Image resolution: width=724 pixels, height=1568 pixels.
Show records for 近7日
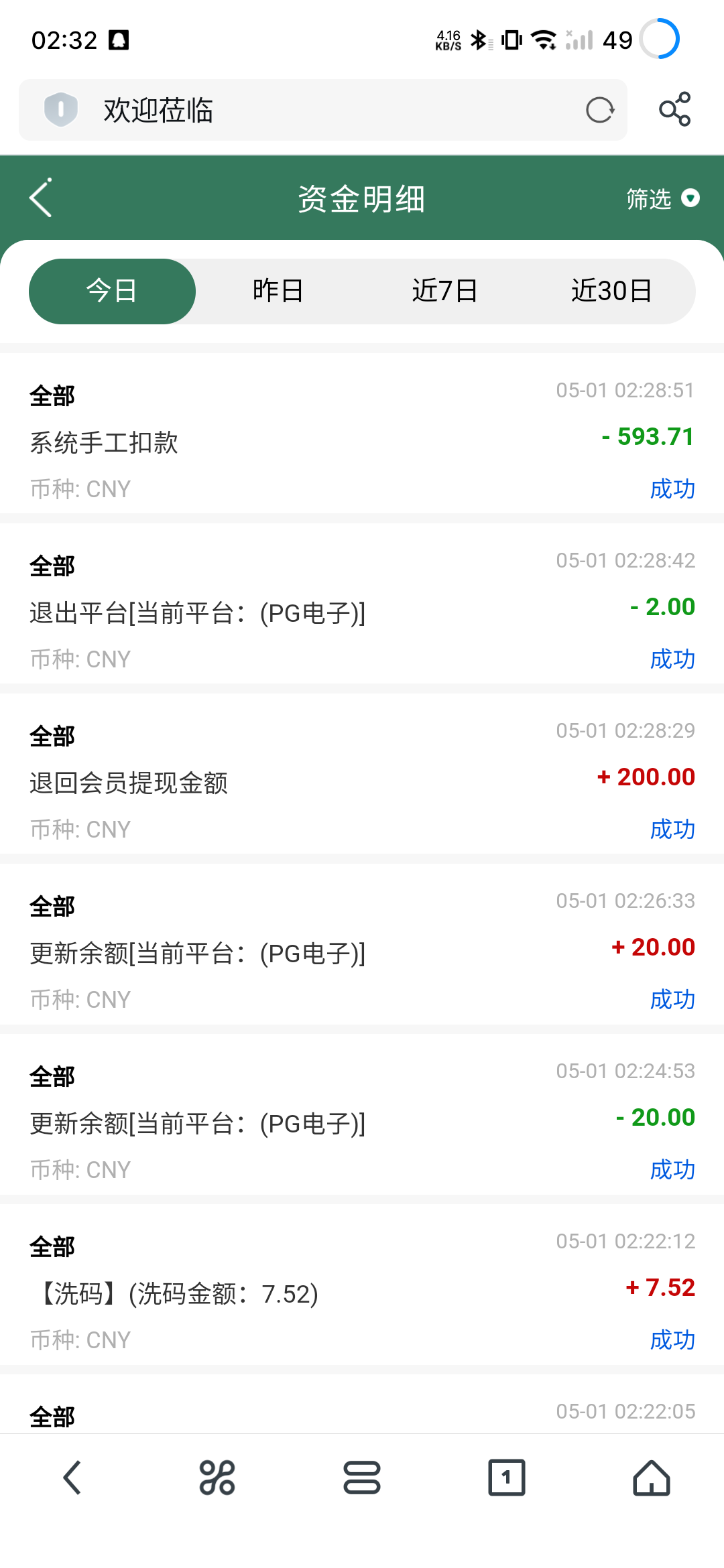click(444, 291)
